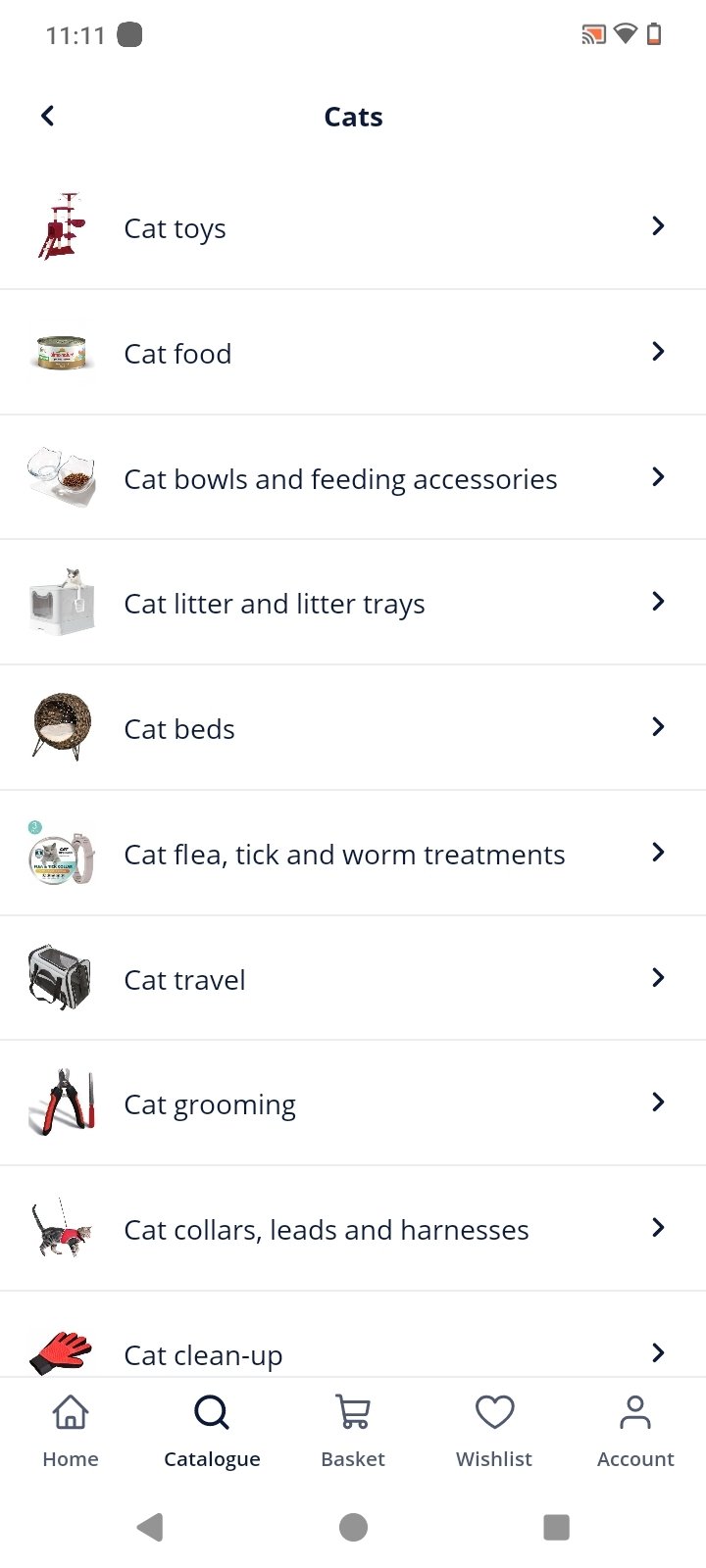
Task: Tap the Catalogue tab
Action: click(212, 1431)
